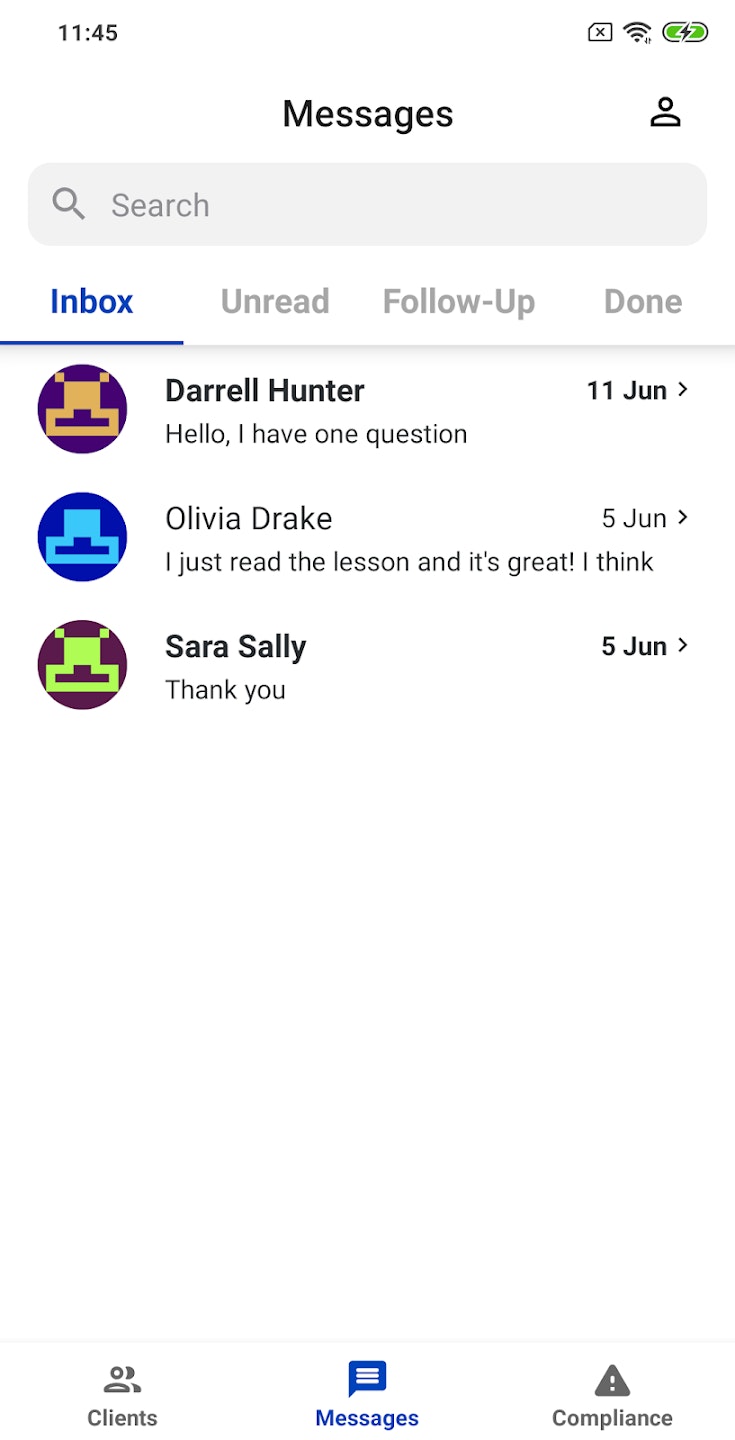Open the chat with Sara Sally
This screenshot has width=735, height=1440.
click(x=367, y=666)
